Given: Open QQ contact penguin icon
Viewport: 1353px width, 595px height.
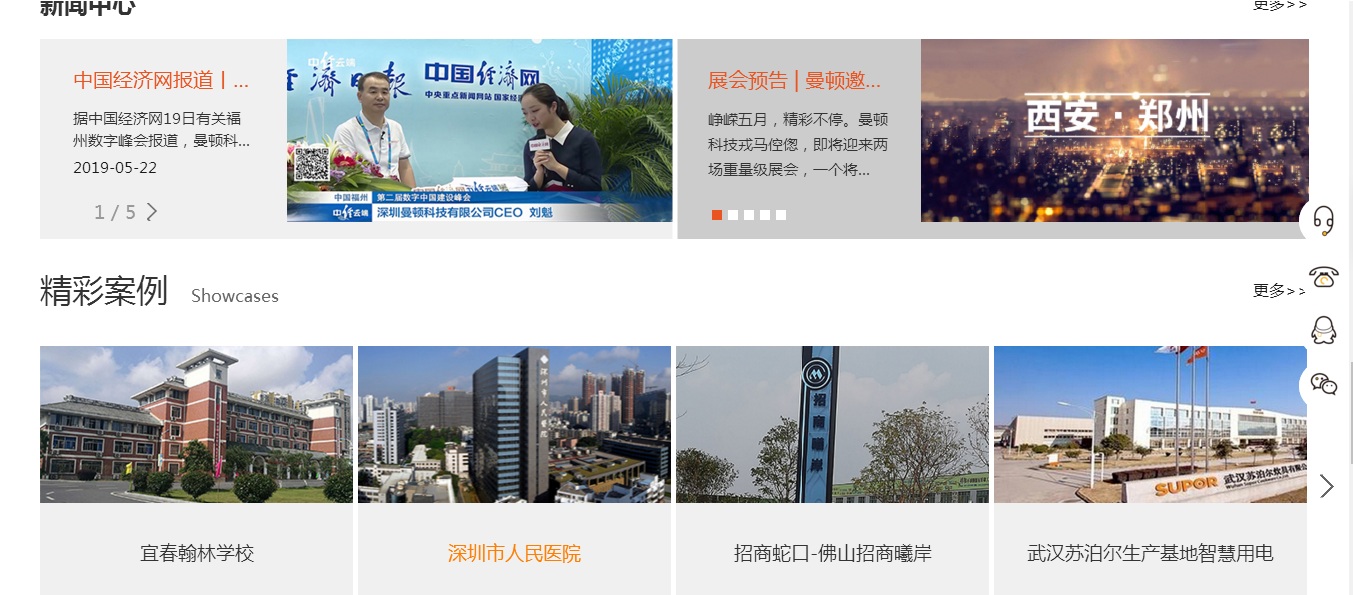Looking at the screenshot, I should point(1324,330).
